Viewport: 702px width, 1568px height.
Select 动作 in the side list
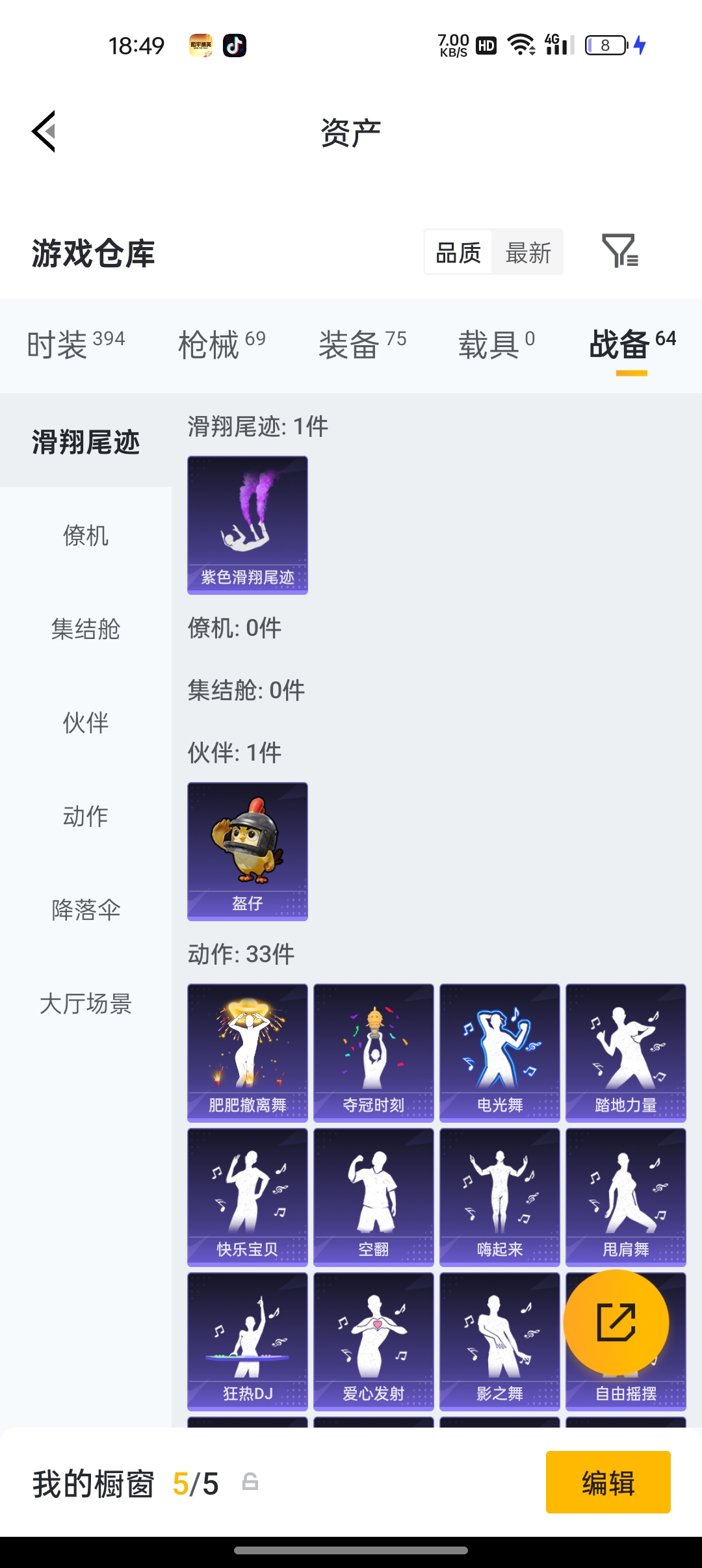point(86,817)
